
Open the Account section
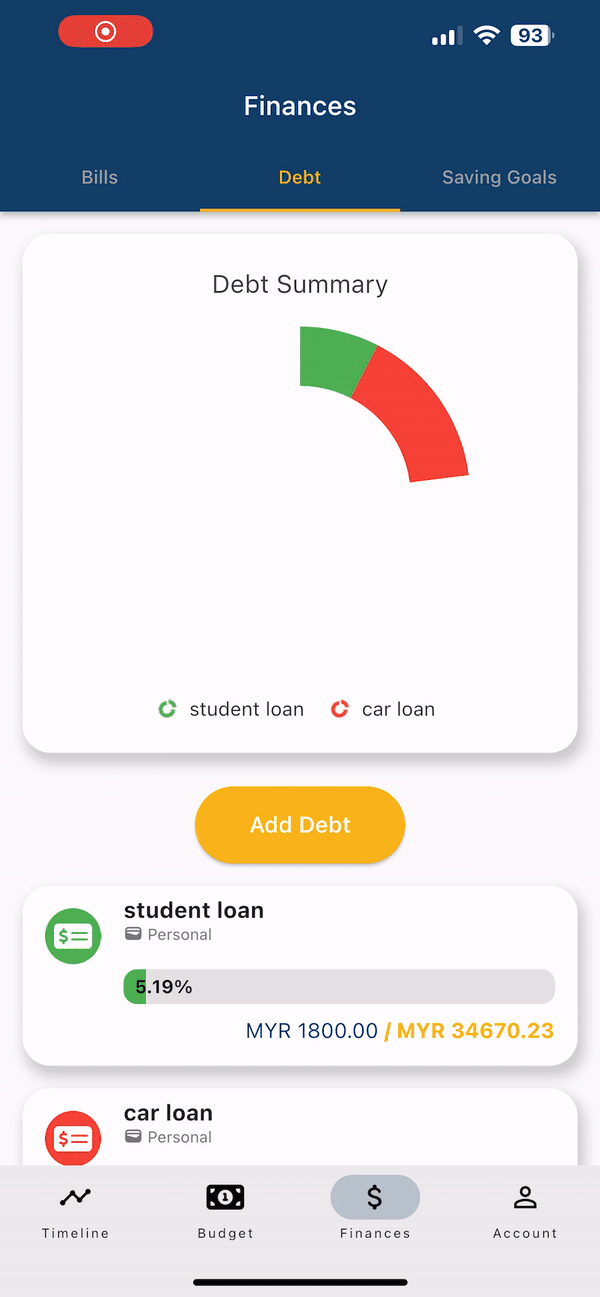(525, 1210)
